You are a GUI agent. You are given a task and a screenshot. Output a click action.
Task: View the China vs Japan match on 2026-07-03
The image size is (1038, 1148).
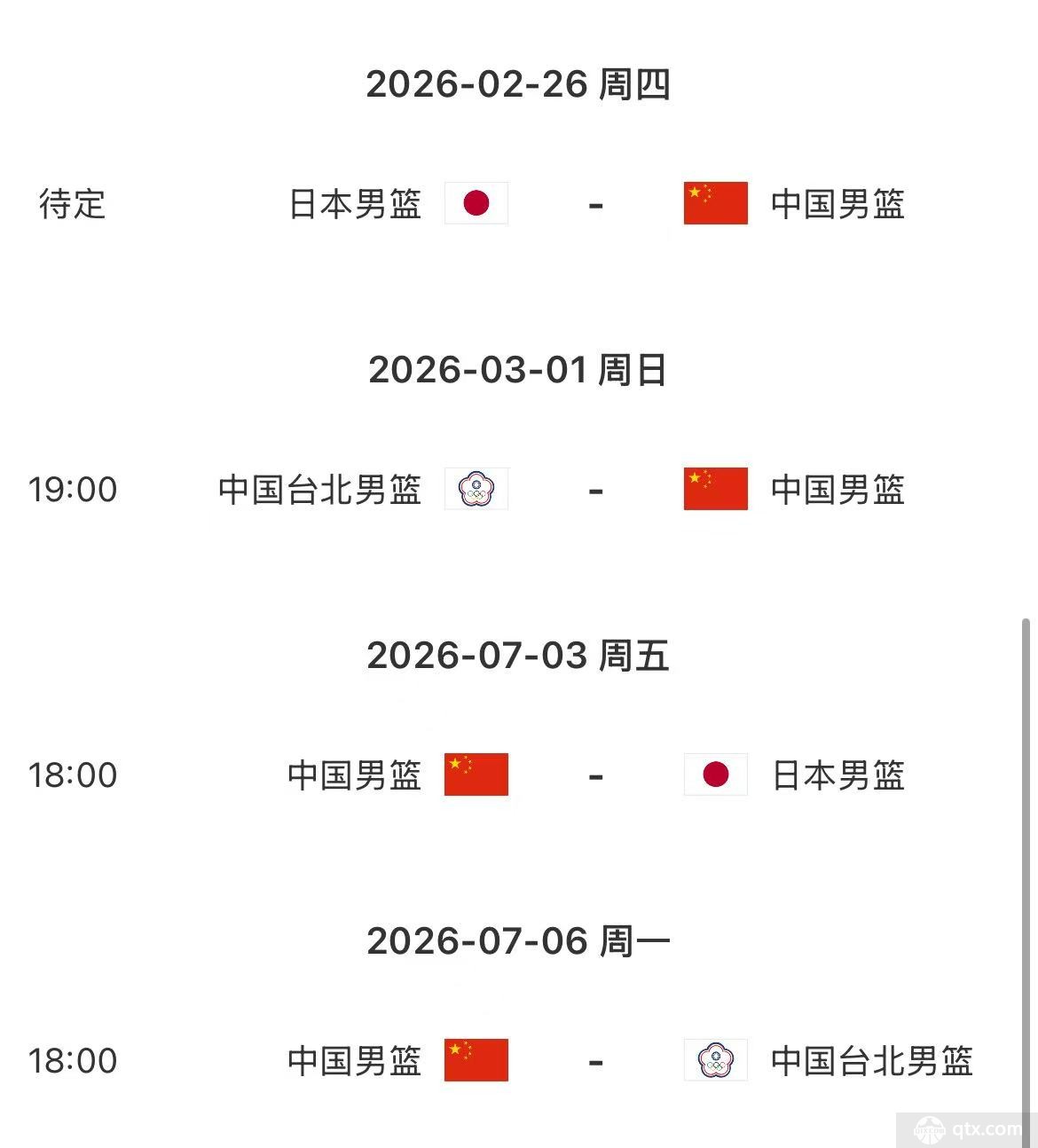click(595, 775)
